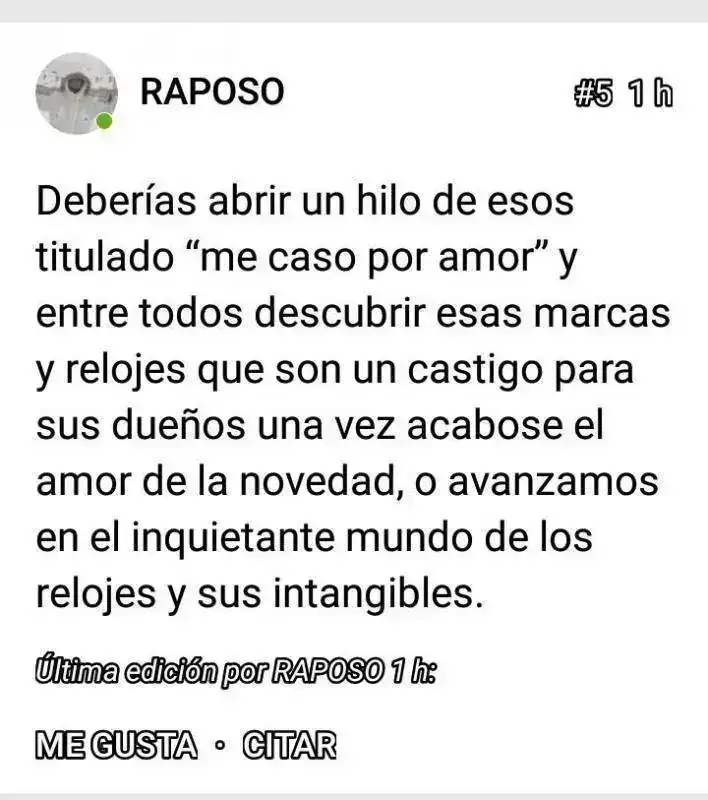Viewport: 708px width, 800px height.
Task: Open the post number #5 permalink
Action: 594,94
